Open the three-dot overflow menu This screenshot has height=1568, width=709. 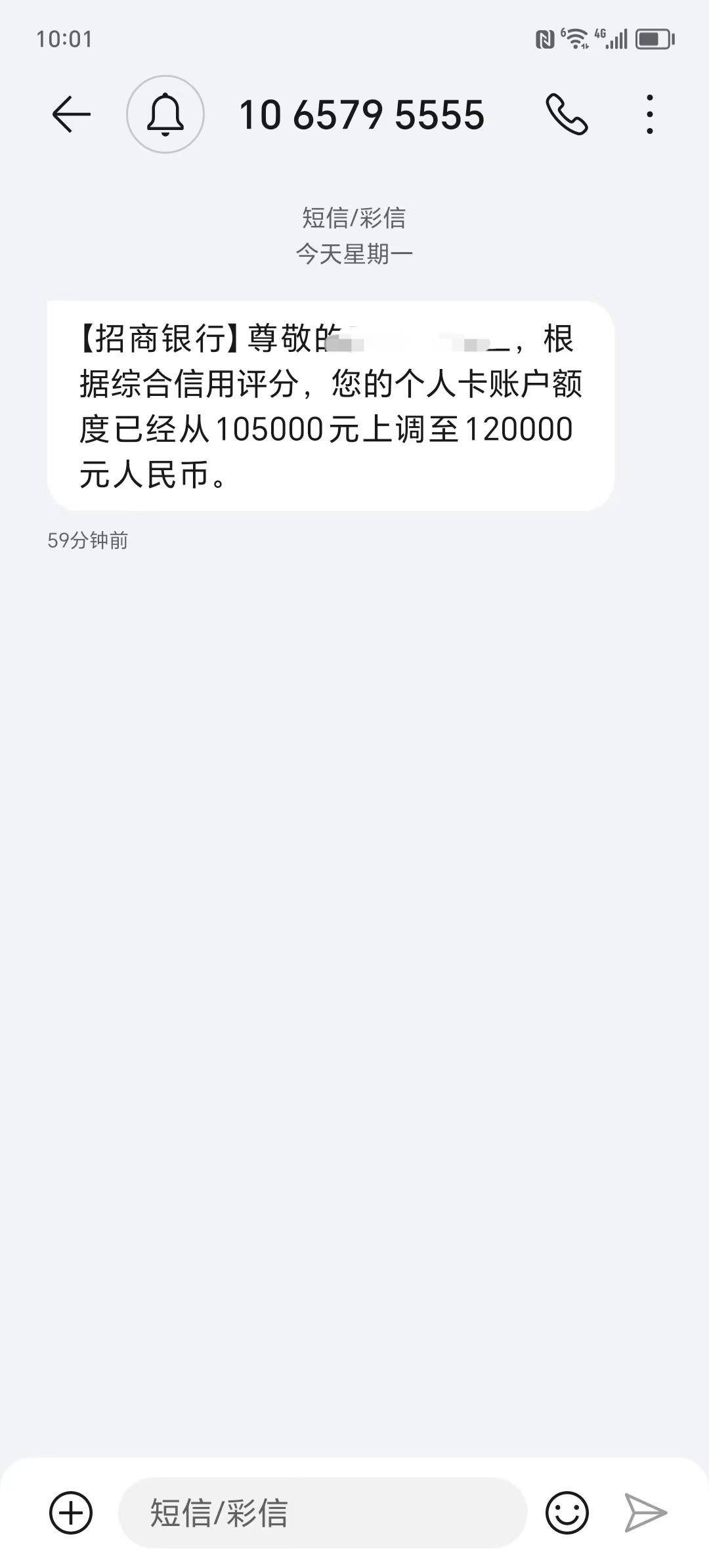[650, 114]
